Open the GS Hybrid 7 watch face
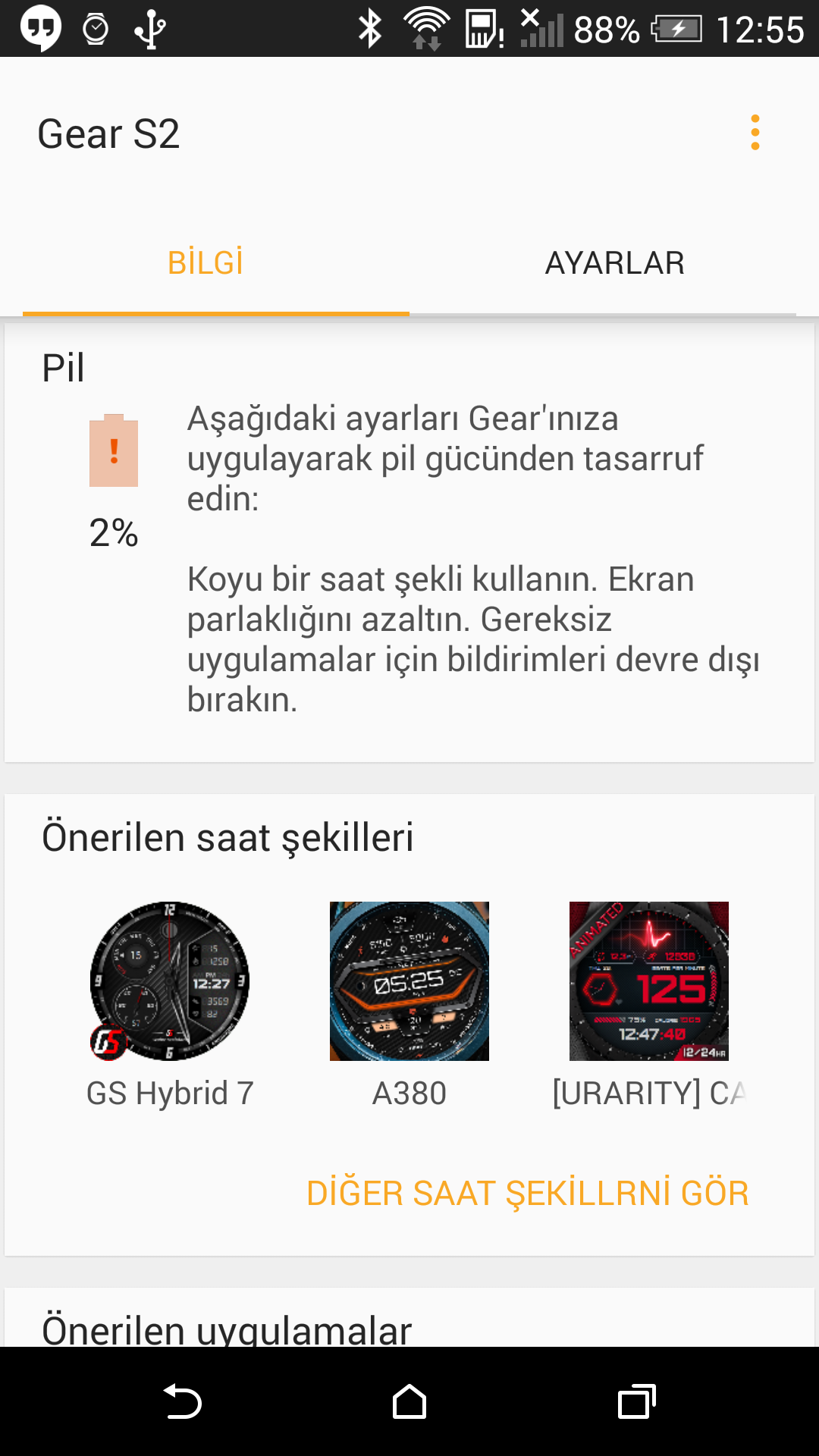Viewport: 819px width, 1456px height. tap(170, 981)
